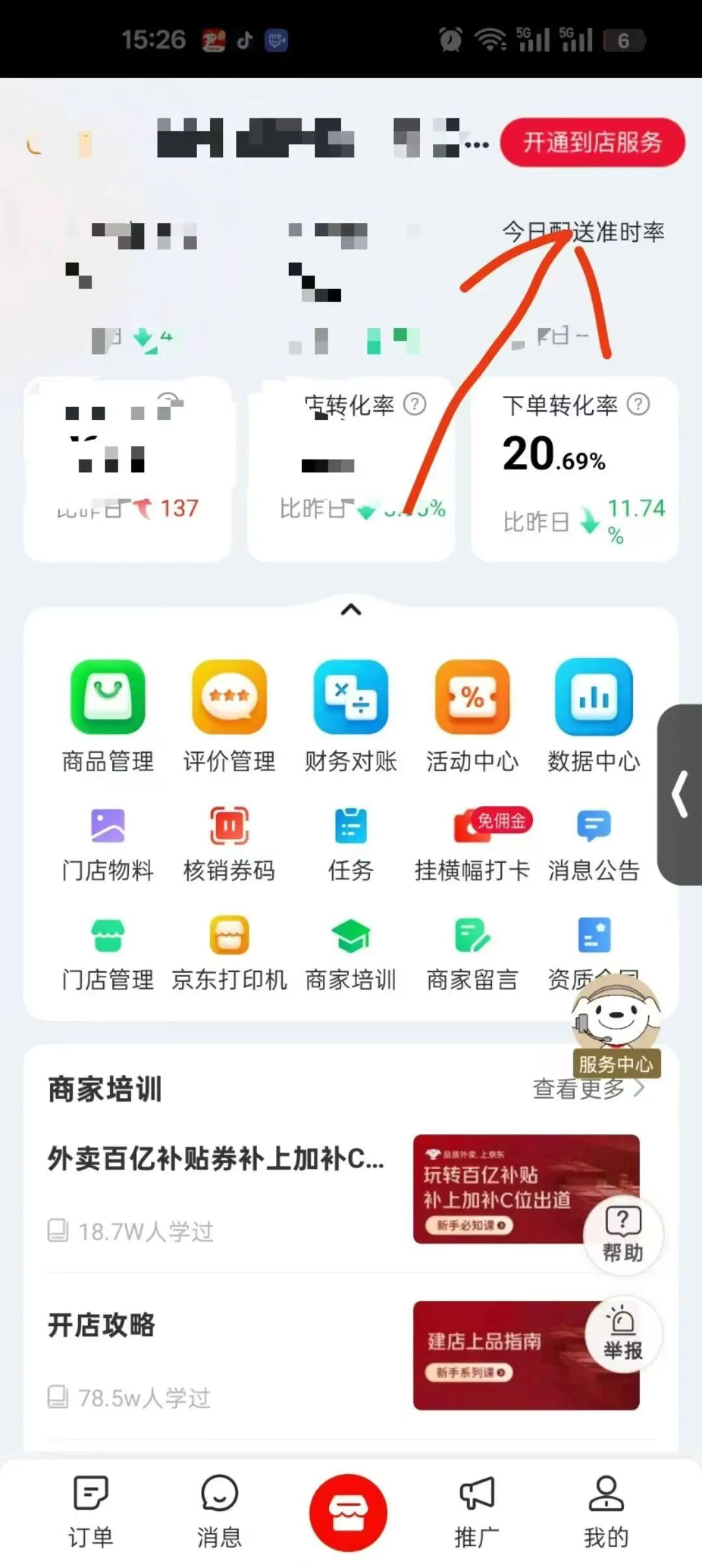The image size is (702, 1568).
Task: Tap the 开通到店服务 button
Action: 592,142
